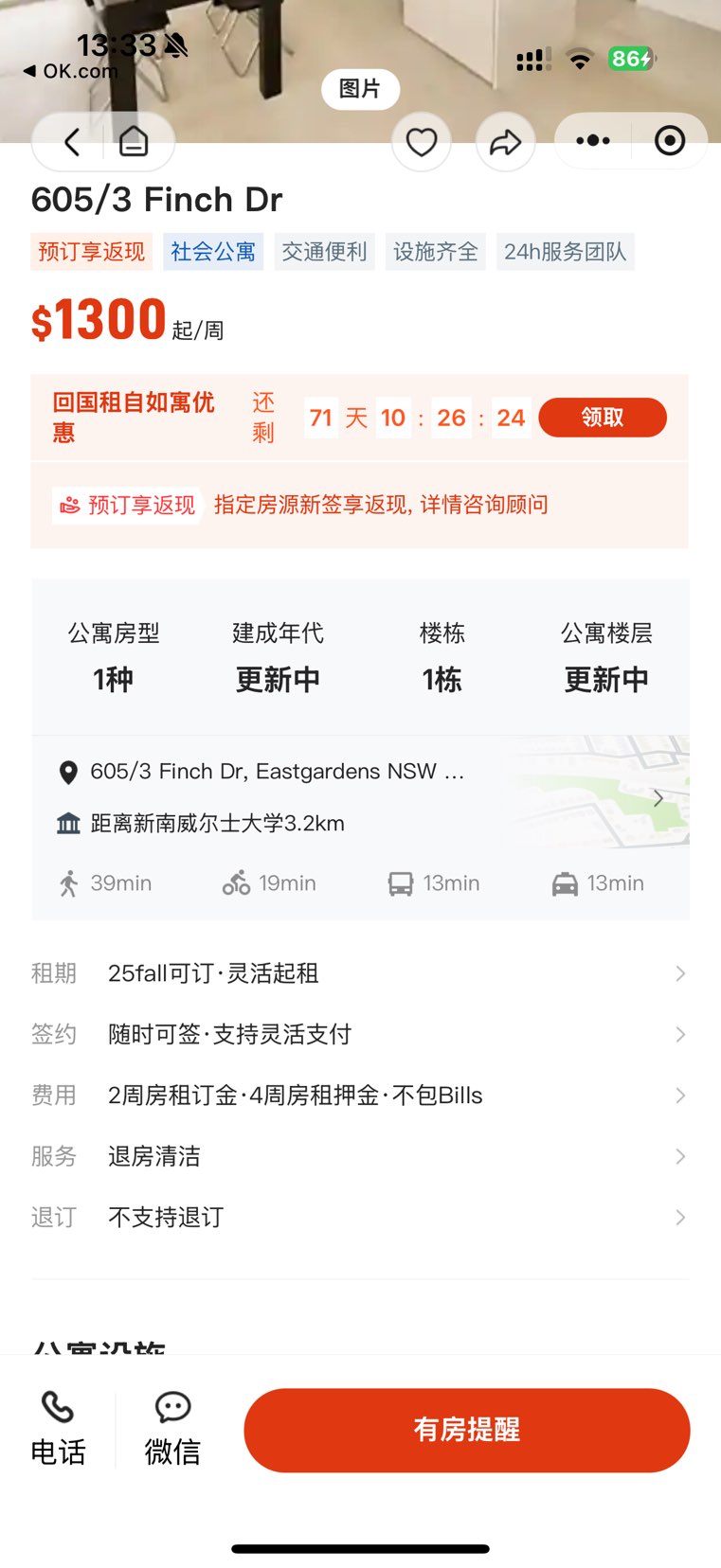
Task: Open the home icon beside back arrow
Action: point(134,142)
